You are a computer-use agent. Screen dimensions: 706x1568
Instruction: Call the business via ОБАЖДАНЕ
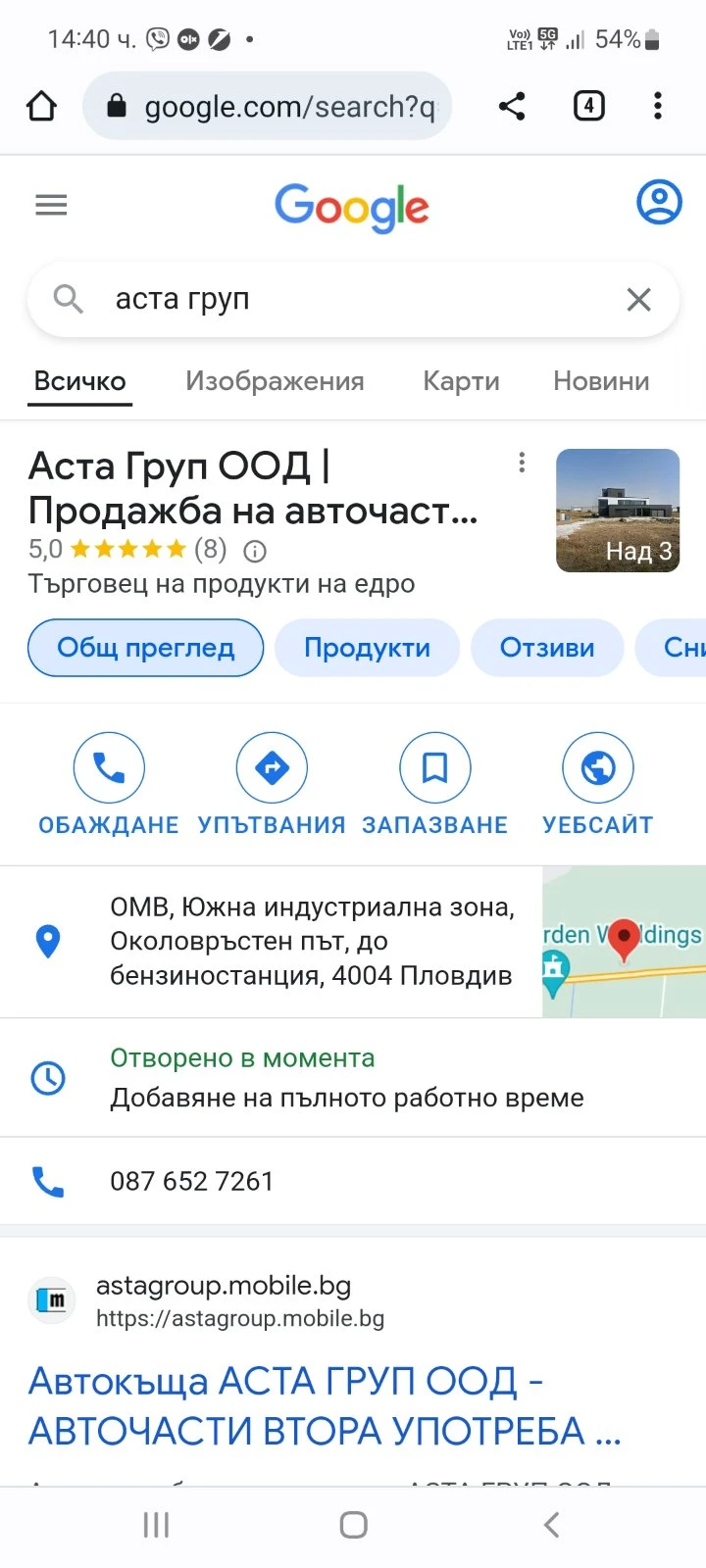(109, 784)
